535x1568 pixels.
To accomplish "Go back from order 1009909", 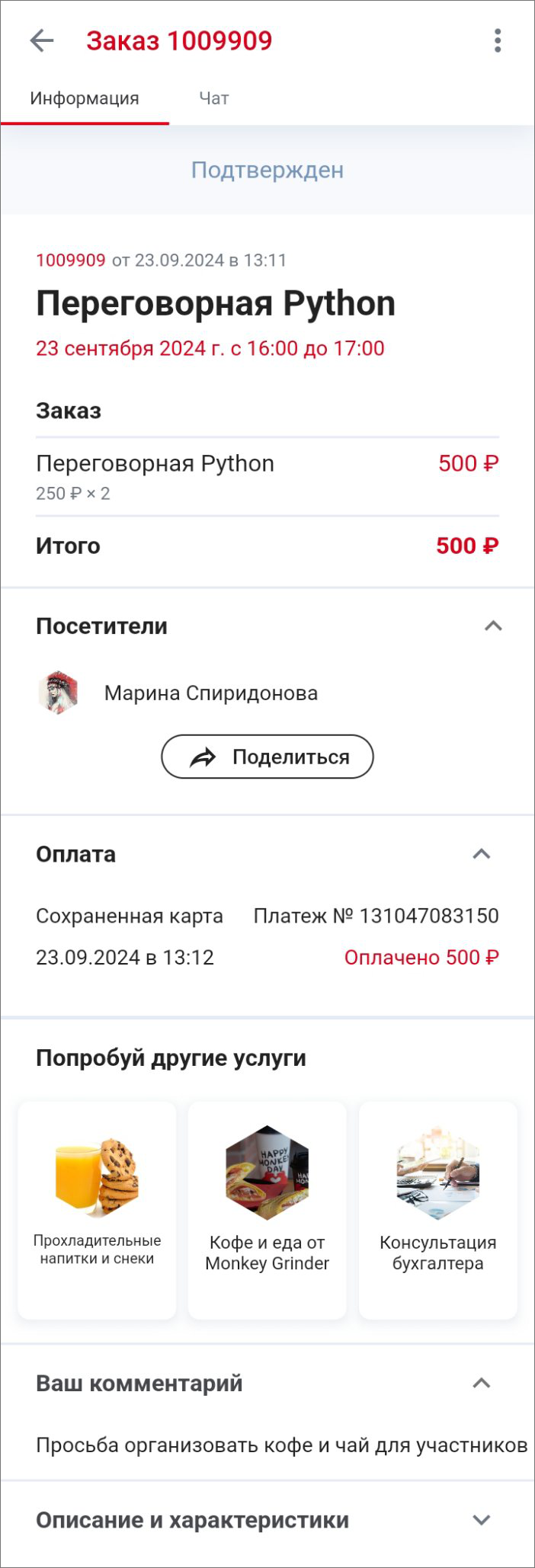I will coord(42,40).
